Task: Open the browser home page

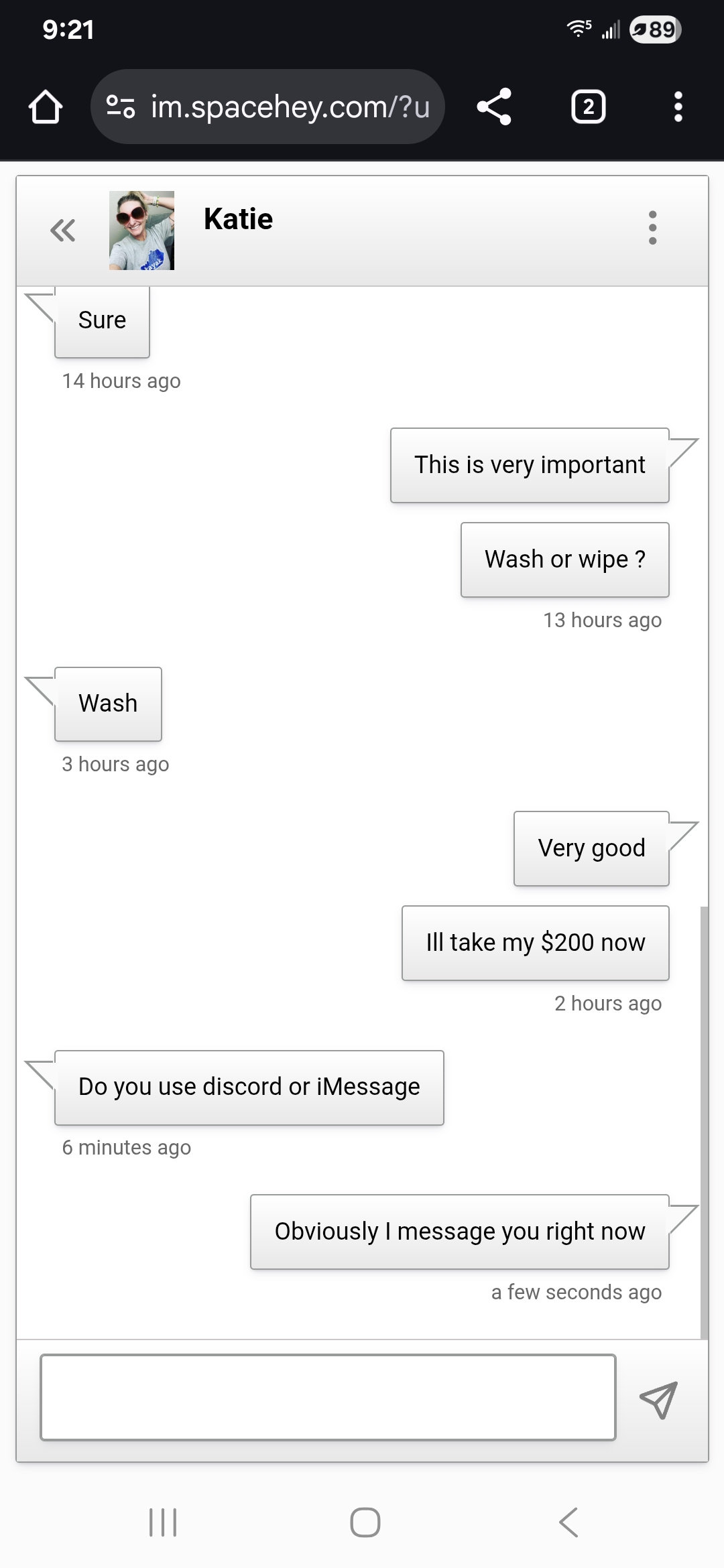Action: (x=46, y=107)
